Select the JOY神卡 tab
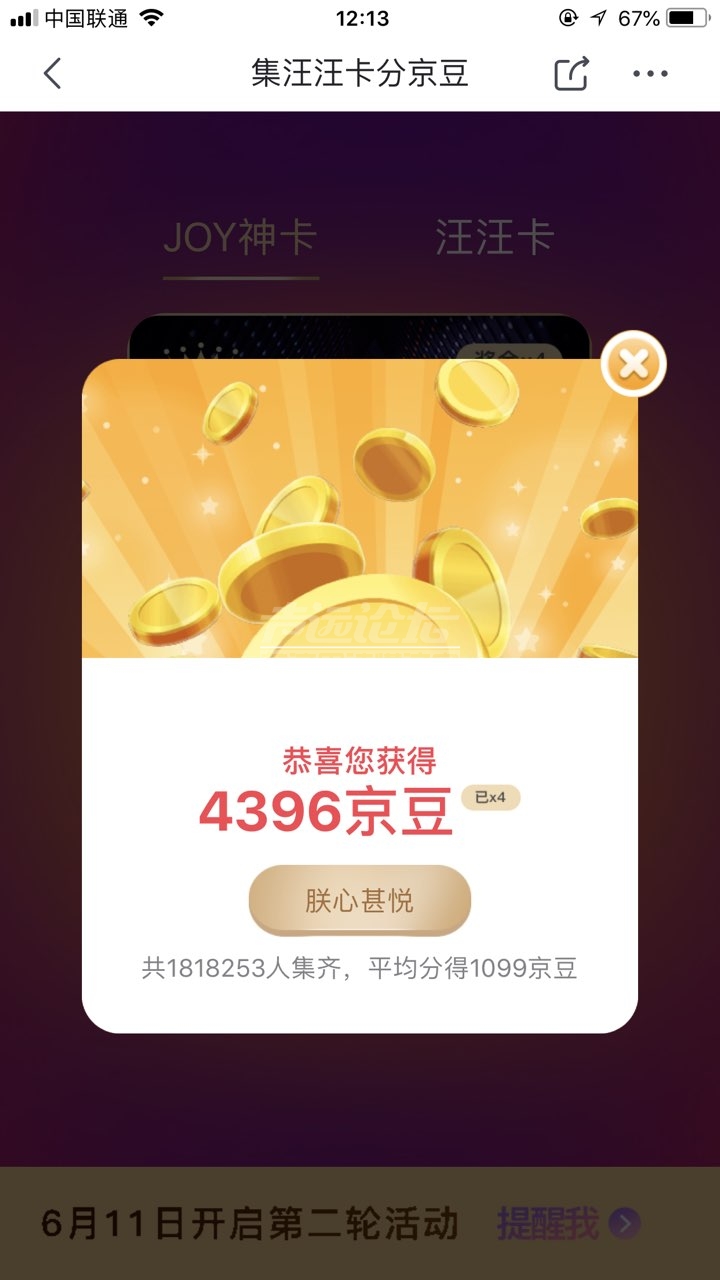Image resolution: width=720 pixels, height=1280 pixels. pos(240,239)
